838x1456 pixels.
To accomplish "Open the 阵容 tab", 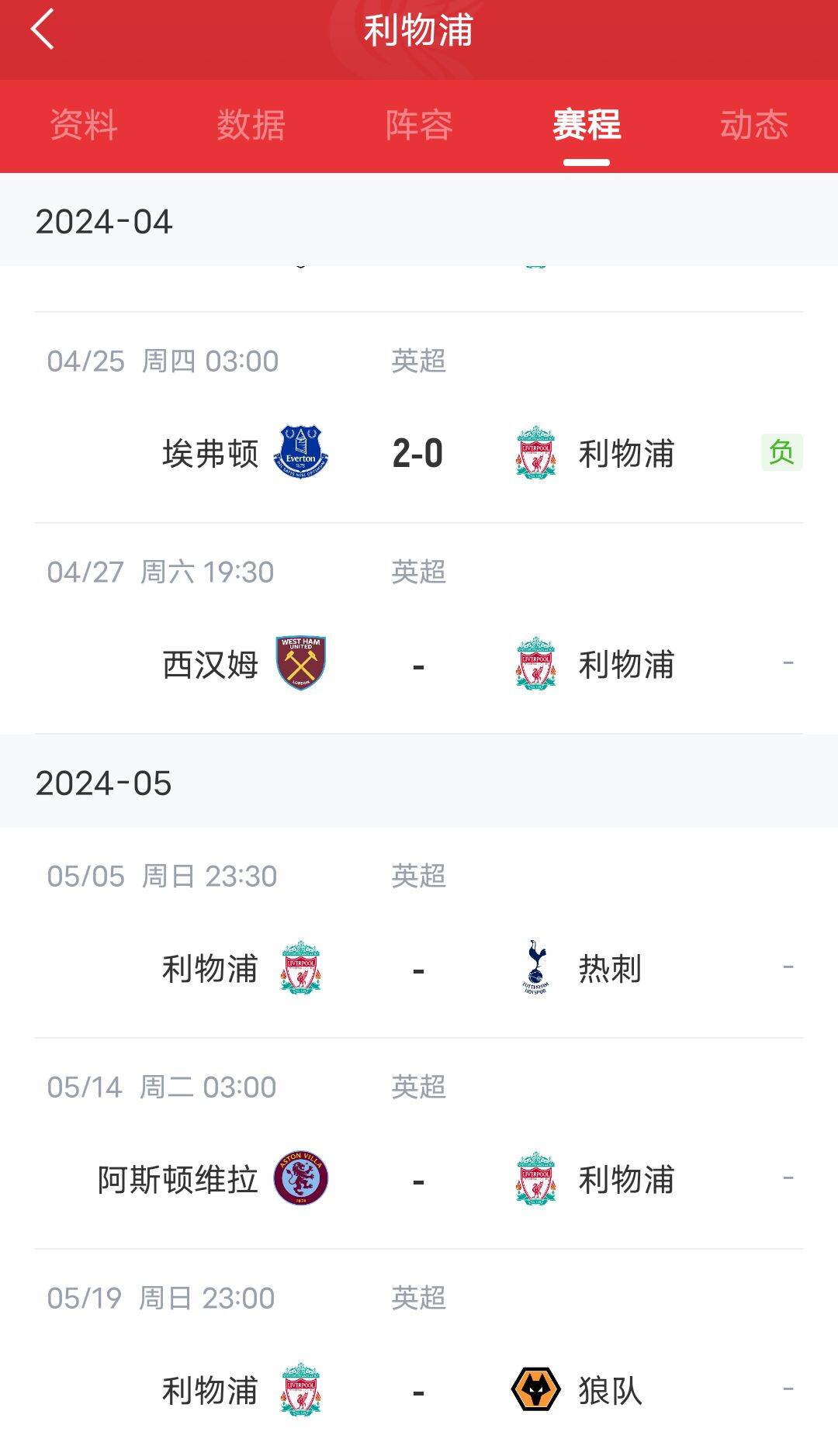I will tap(419, 125).
